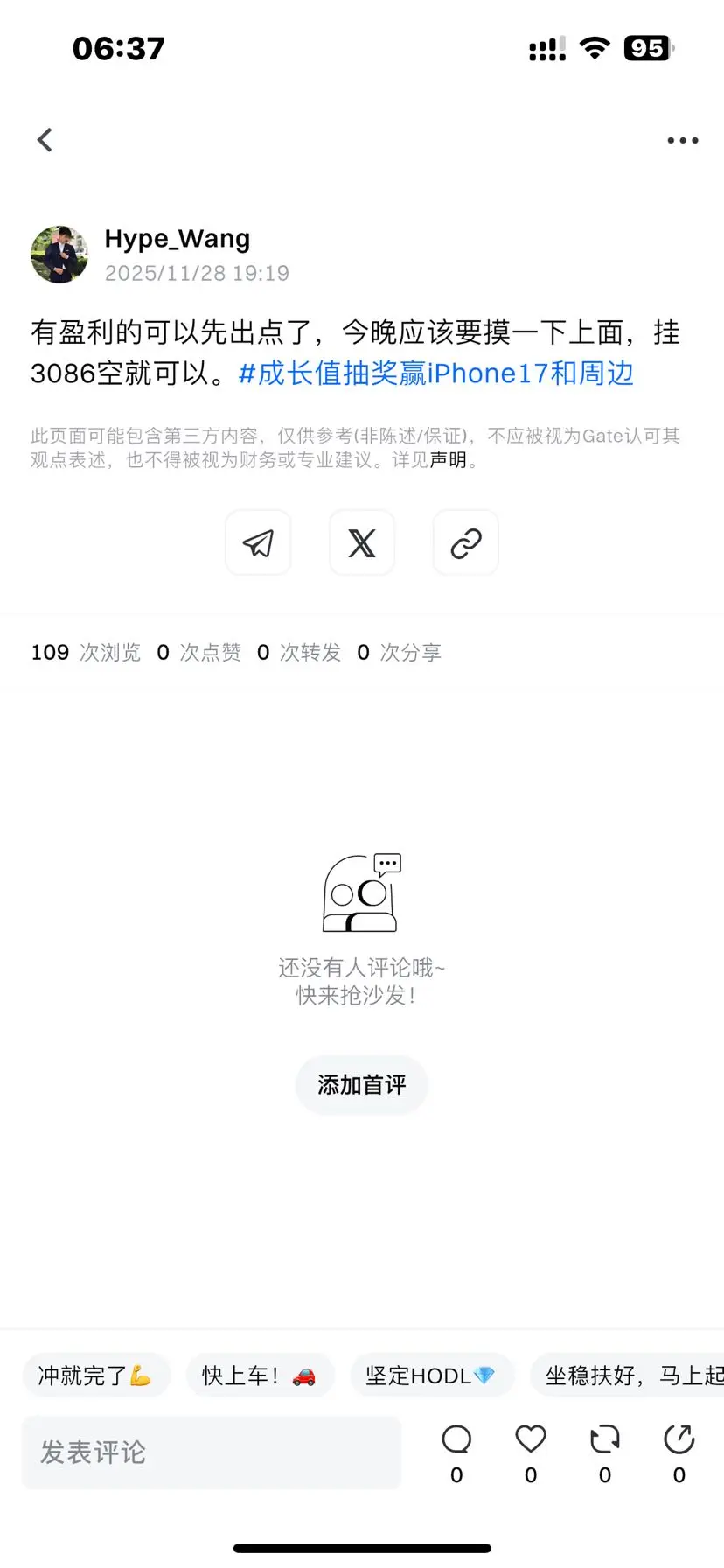Select the 快上车！🚗 quick comment

click(x=259, y=1375)
